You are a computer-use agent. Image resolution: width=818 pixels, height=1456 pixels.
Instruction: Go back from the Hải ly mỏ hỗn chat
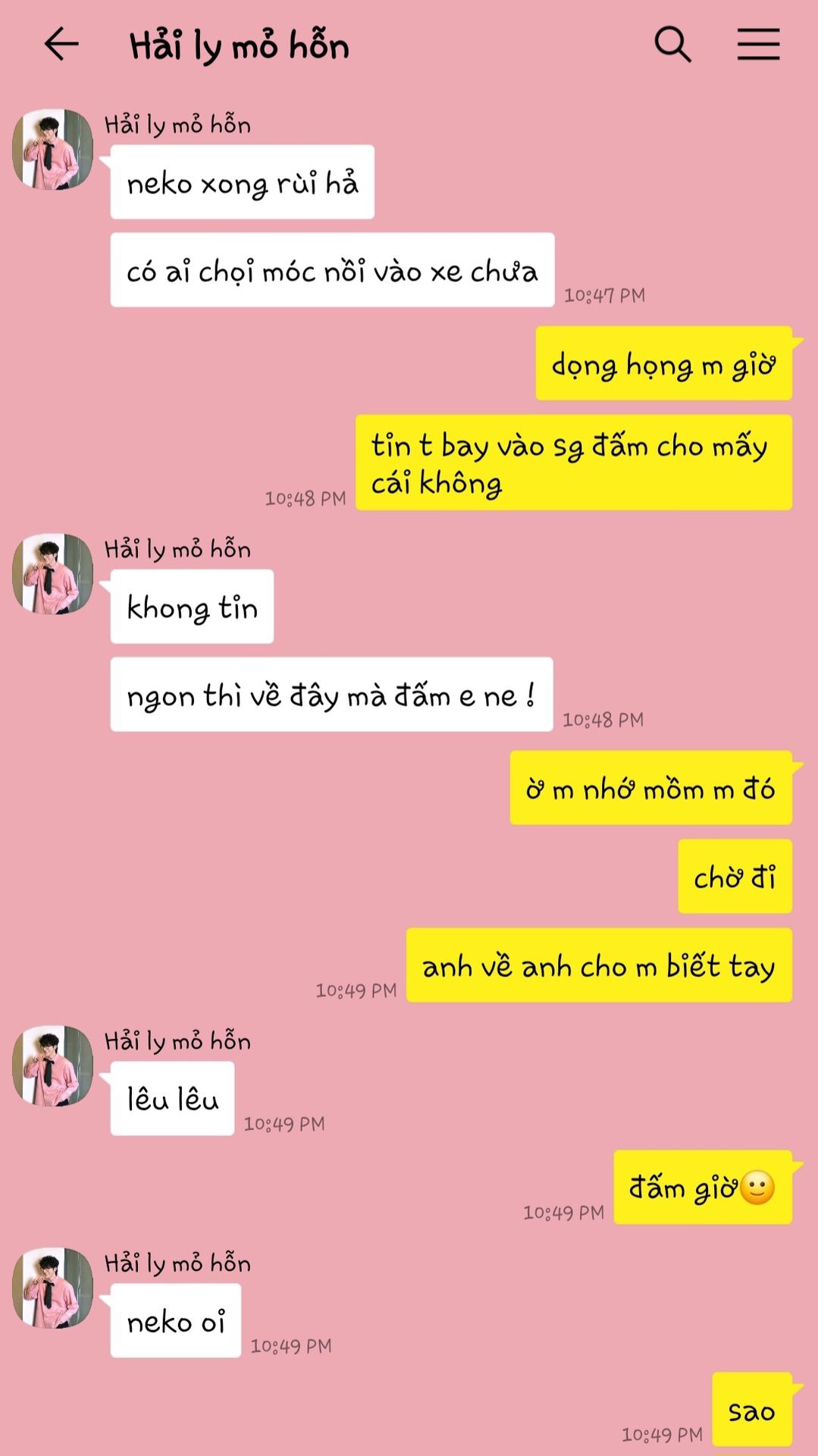61,44
